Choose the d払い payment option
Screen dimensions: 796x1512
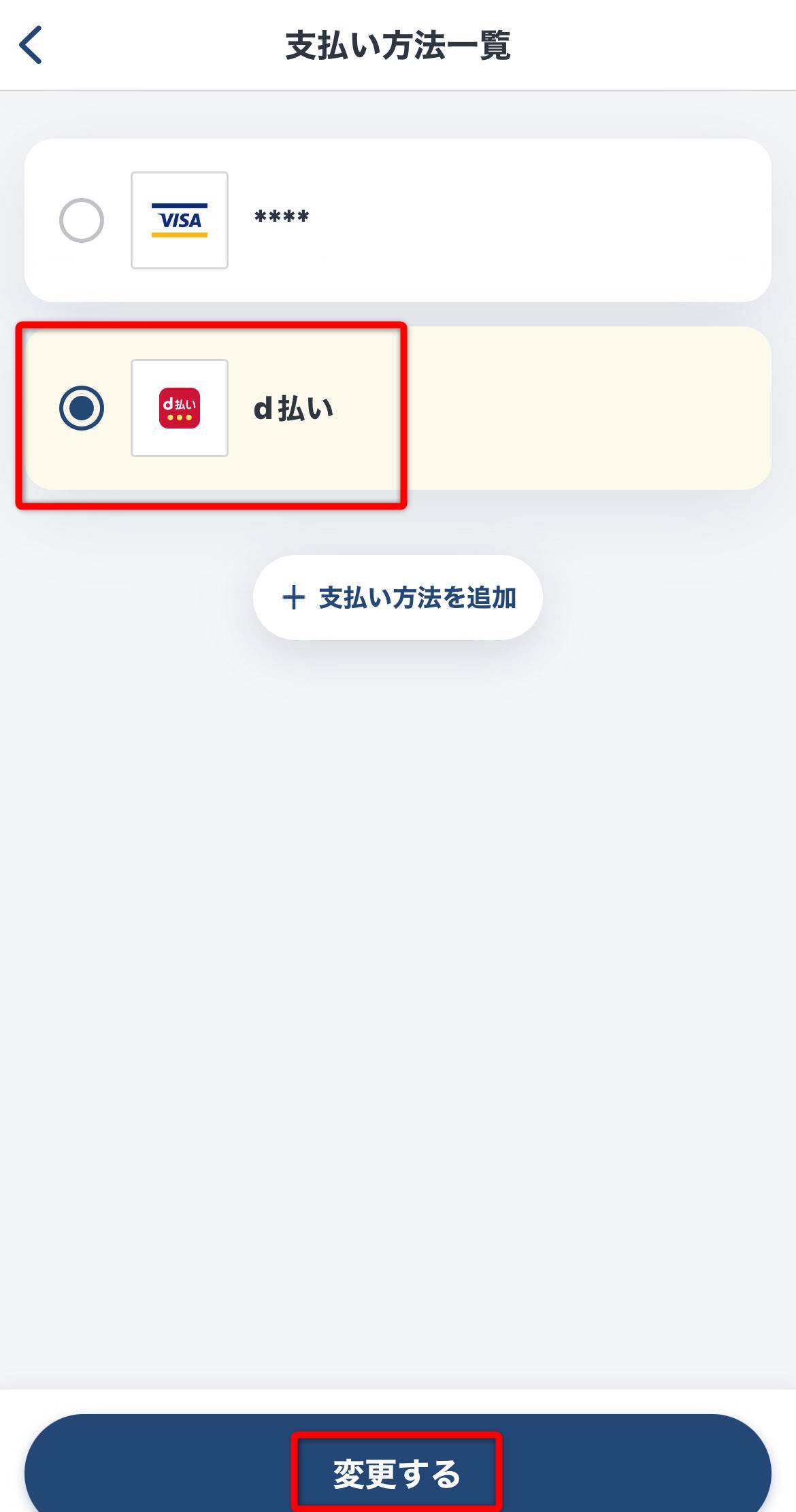pyautogui.click(x=82, y=408)
